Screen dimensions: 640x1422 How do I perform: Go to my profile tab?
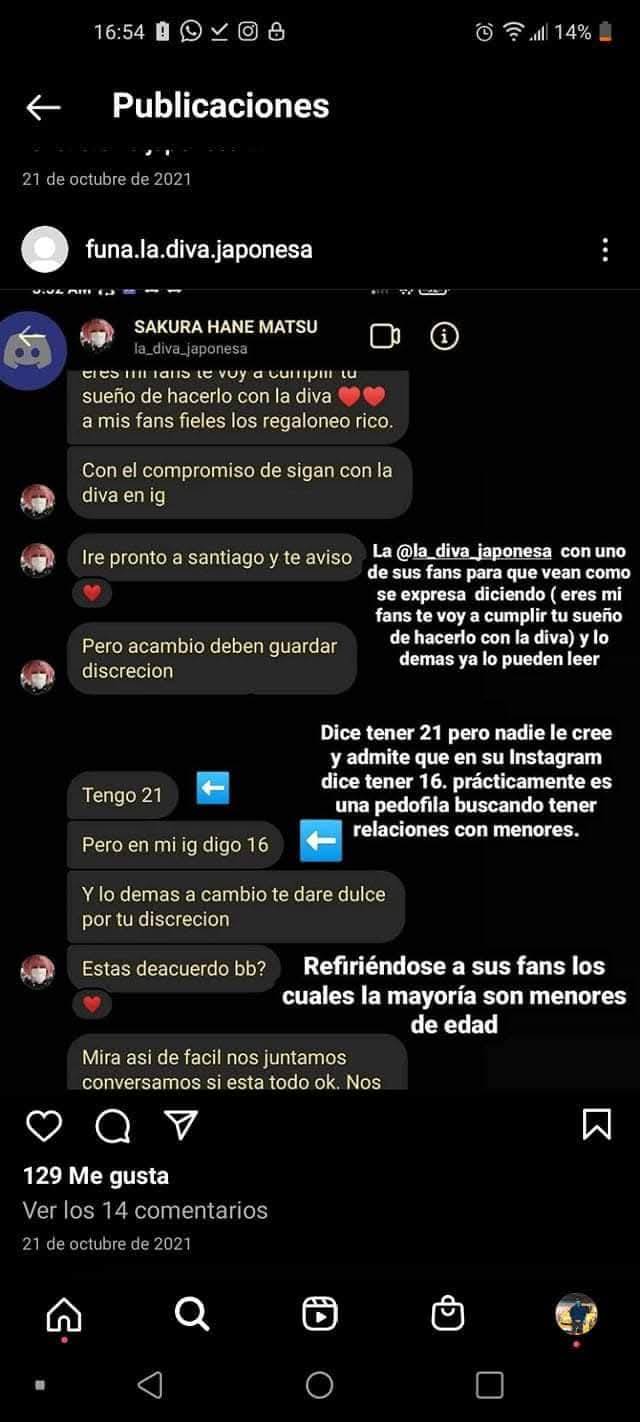point(576,1314)
